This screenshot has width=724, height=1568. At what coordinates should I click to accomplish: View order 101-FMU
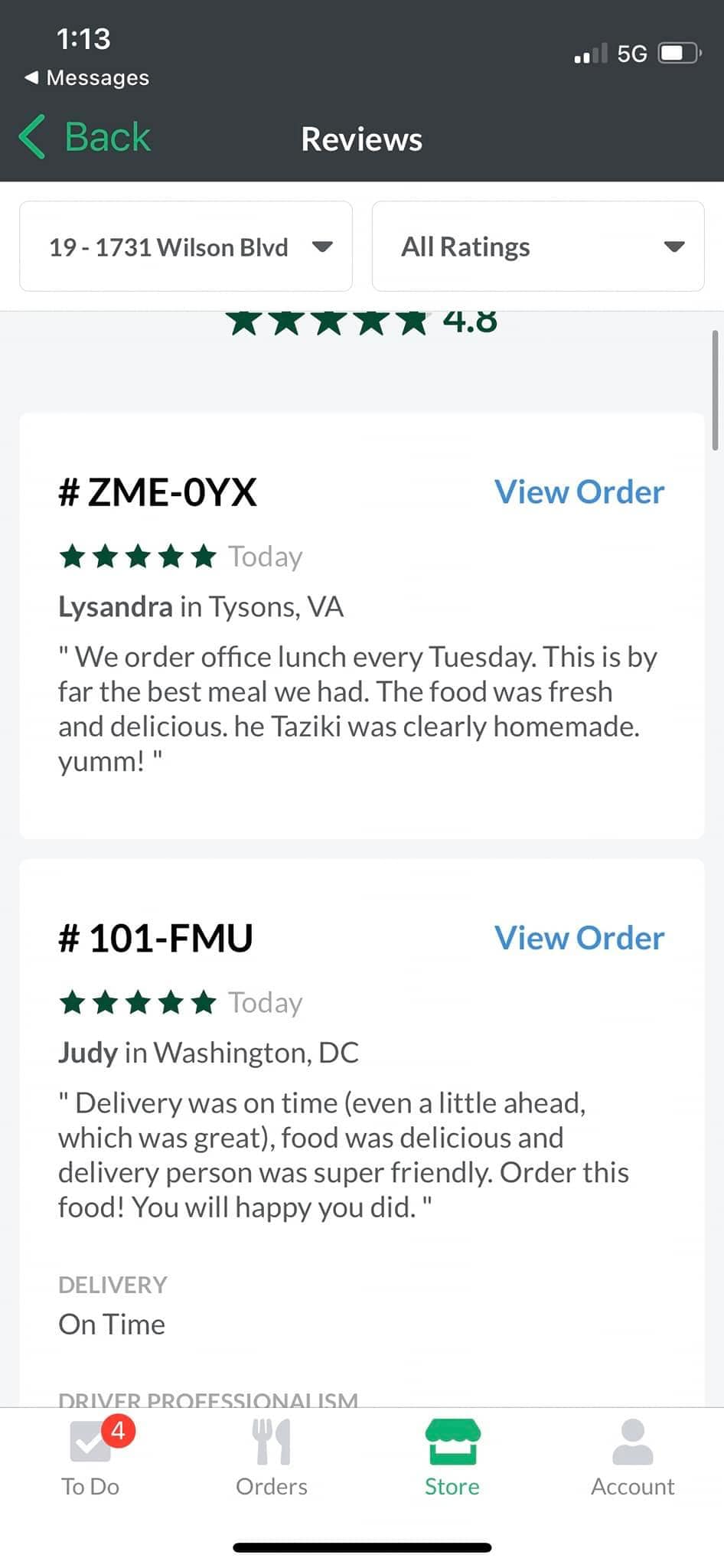(579, 938)
